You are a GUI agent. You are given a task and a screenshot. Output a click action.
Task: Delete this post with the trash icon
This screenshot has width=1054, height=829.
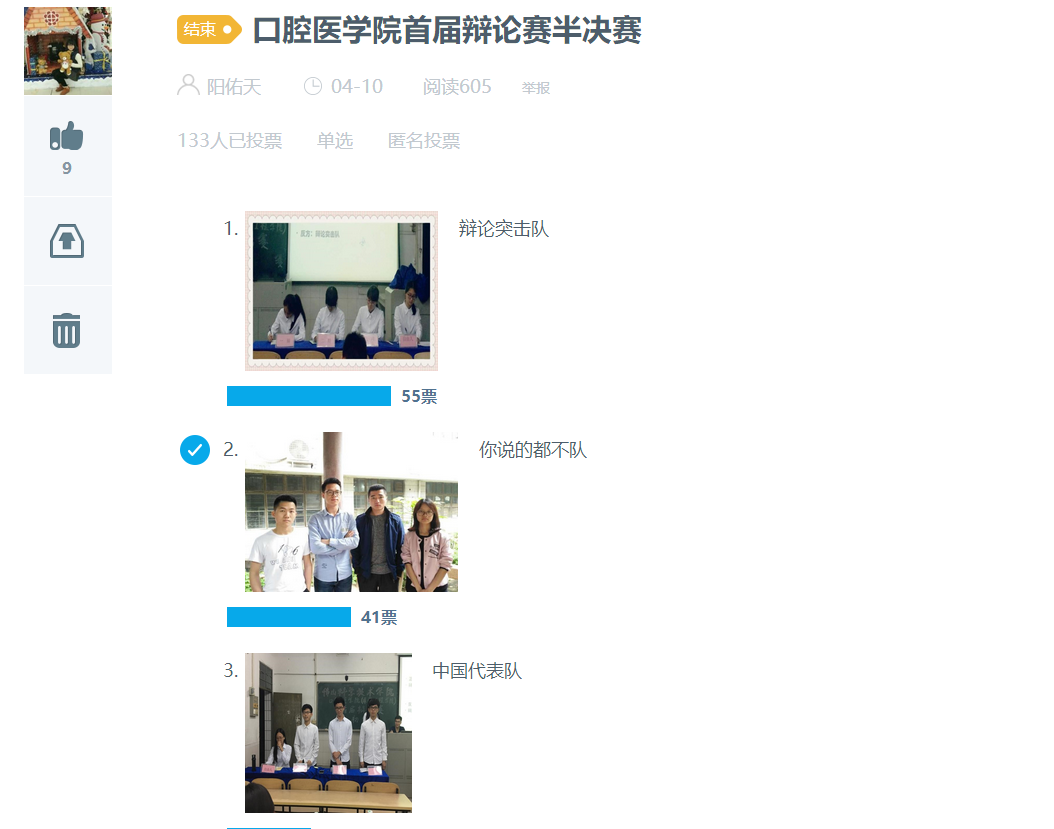tap(67, 330)
